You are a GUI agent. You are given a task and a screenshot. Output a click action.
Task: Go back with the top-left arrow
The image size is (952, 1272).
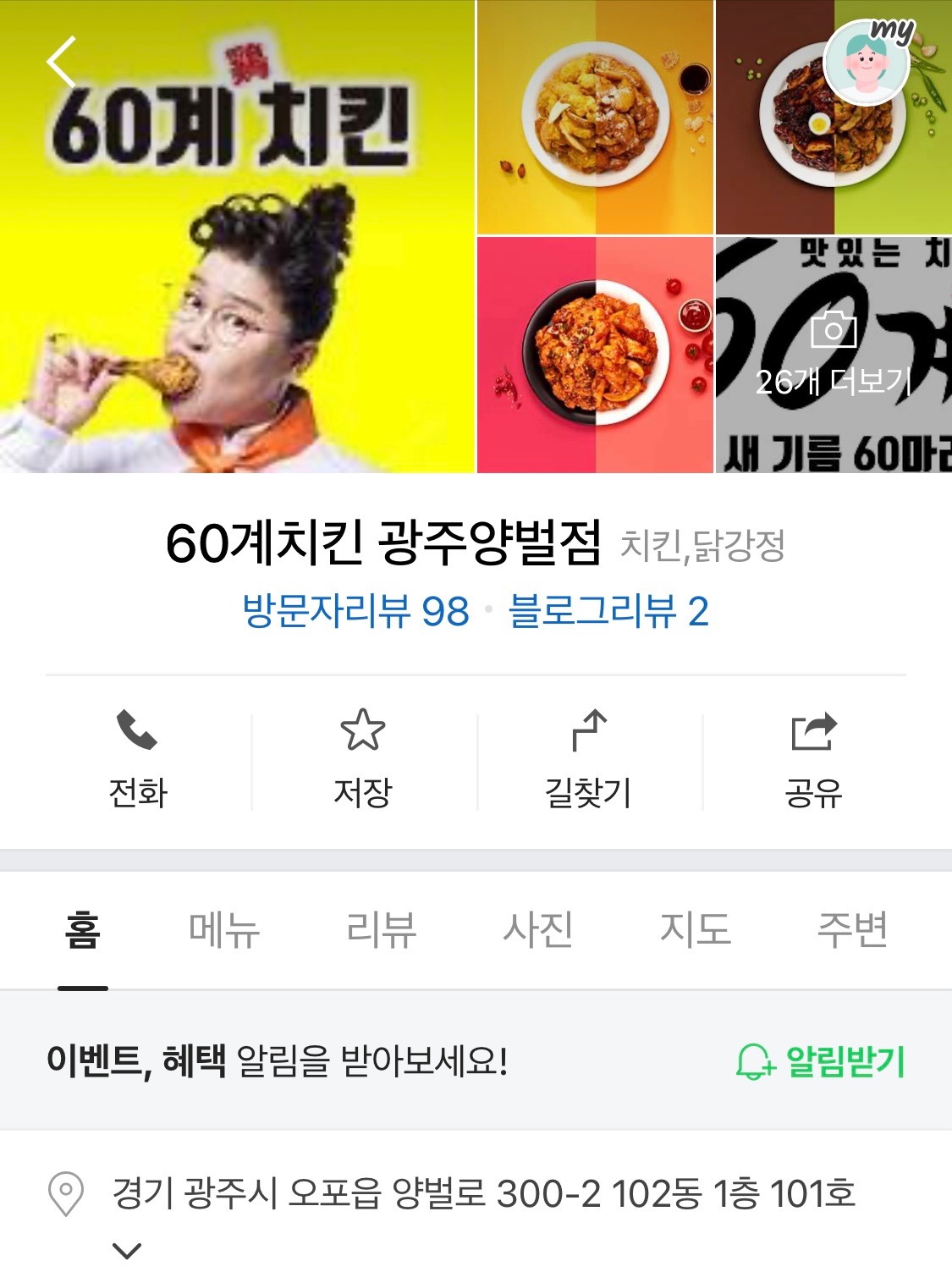click(x=62, y=63)
